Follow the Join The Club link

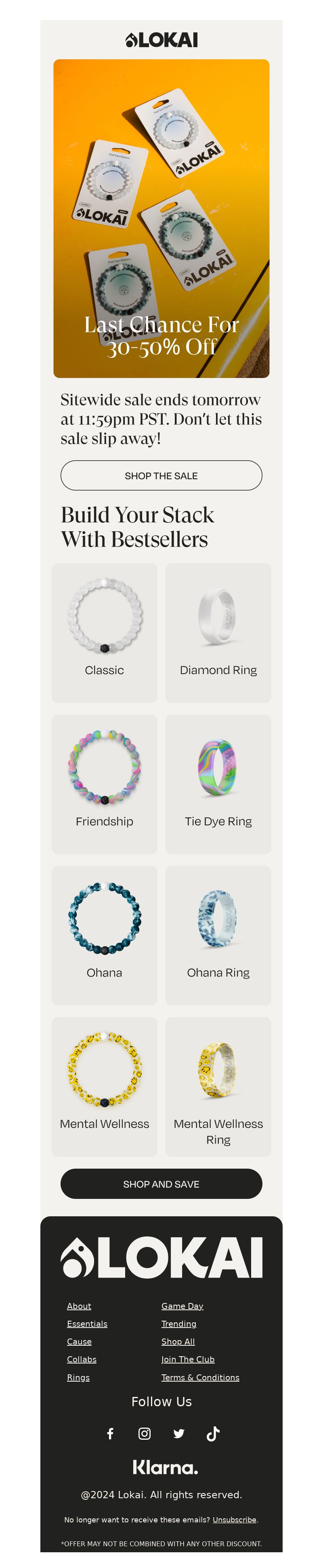(x=188, y=1359)
